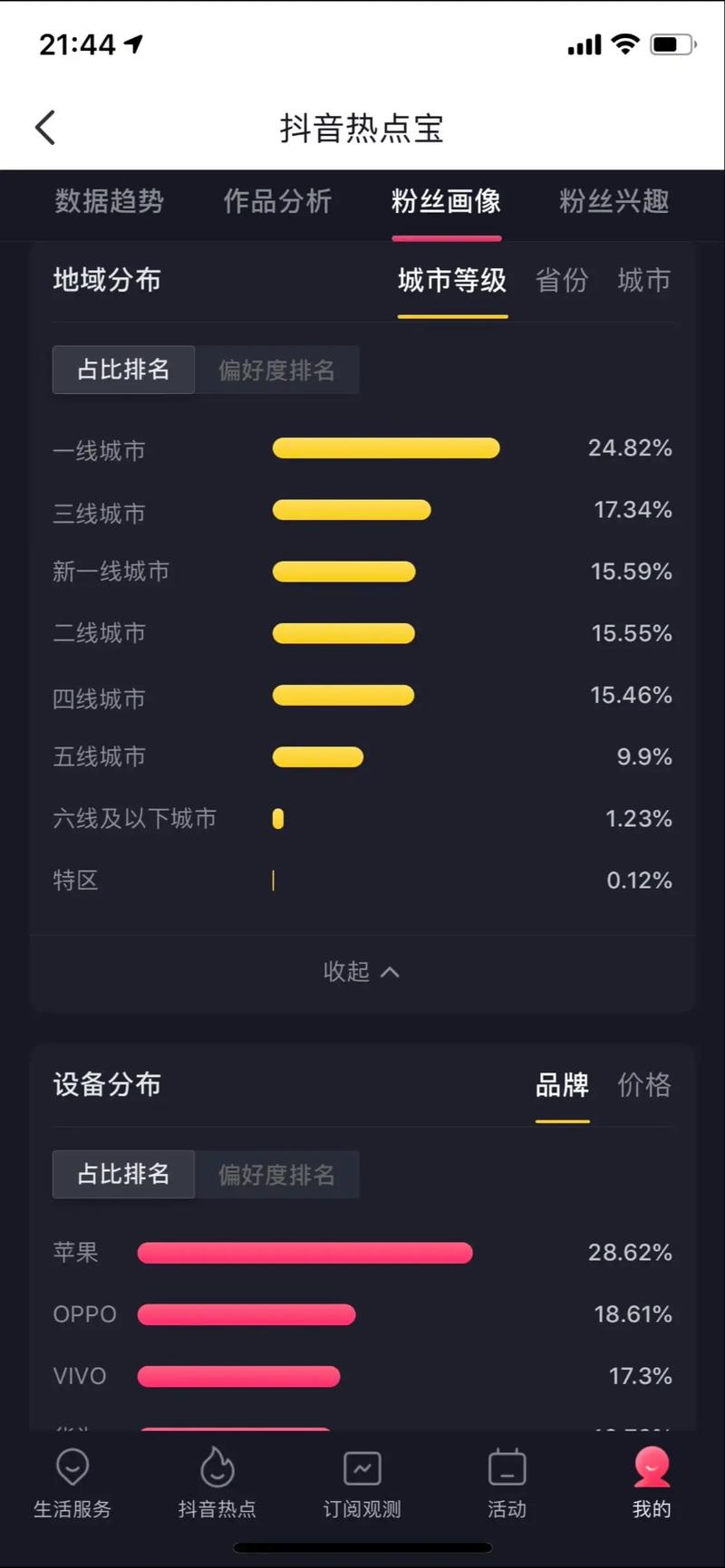725x1568 pixels.
Task: Tap the back arrow to leave 抖音热点宝
Action: tap(45, 127)
